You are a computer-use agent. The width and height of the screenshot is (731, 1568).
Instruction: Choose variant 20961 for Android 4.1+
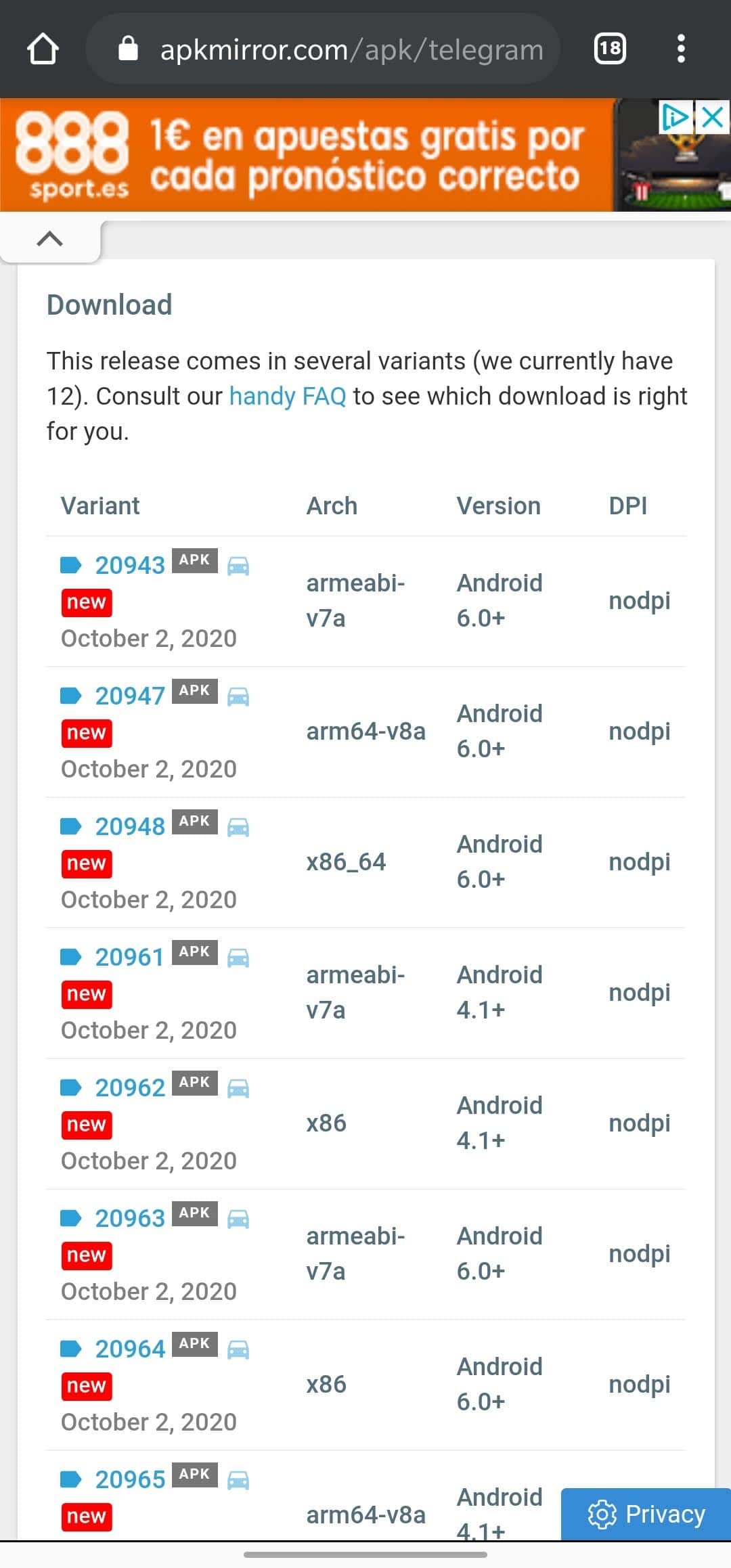(x=129, y=957)
